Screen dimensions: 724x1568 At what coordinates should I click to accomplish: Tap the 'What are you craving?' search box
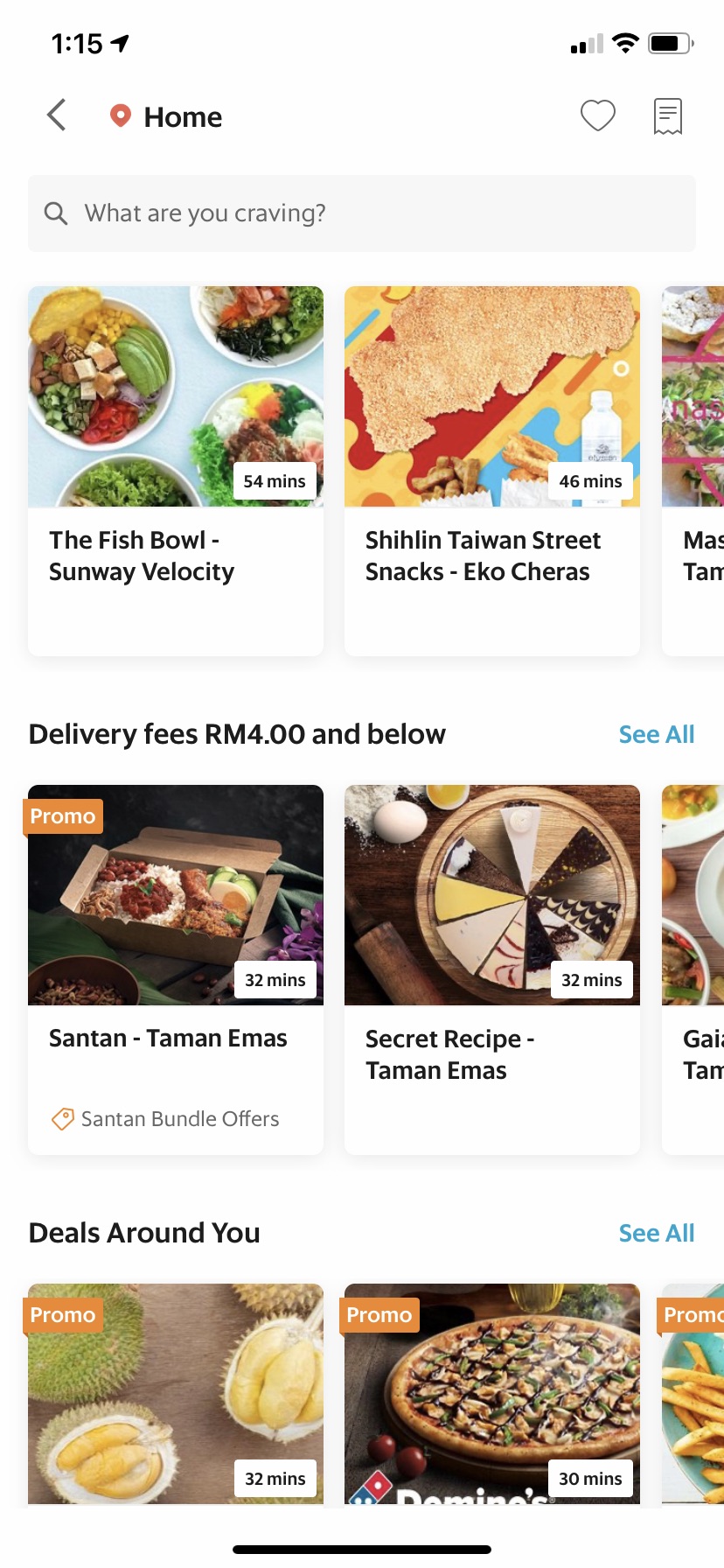[x=362, y=213]
